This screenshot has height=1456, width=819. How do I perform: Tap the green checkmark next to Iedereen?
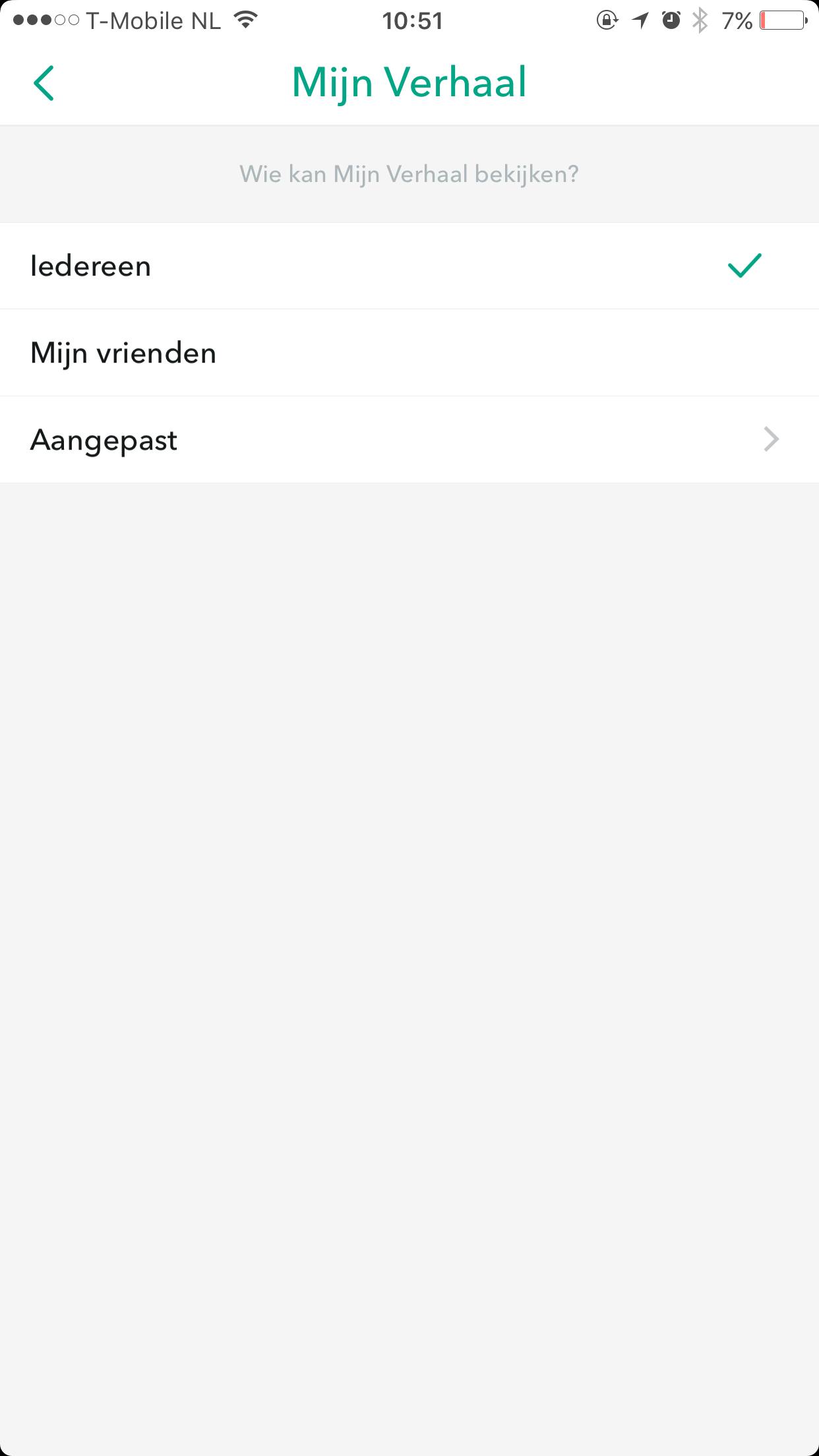click(x=744, y=266)
